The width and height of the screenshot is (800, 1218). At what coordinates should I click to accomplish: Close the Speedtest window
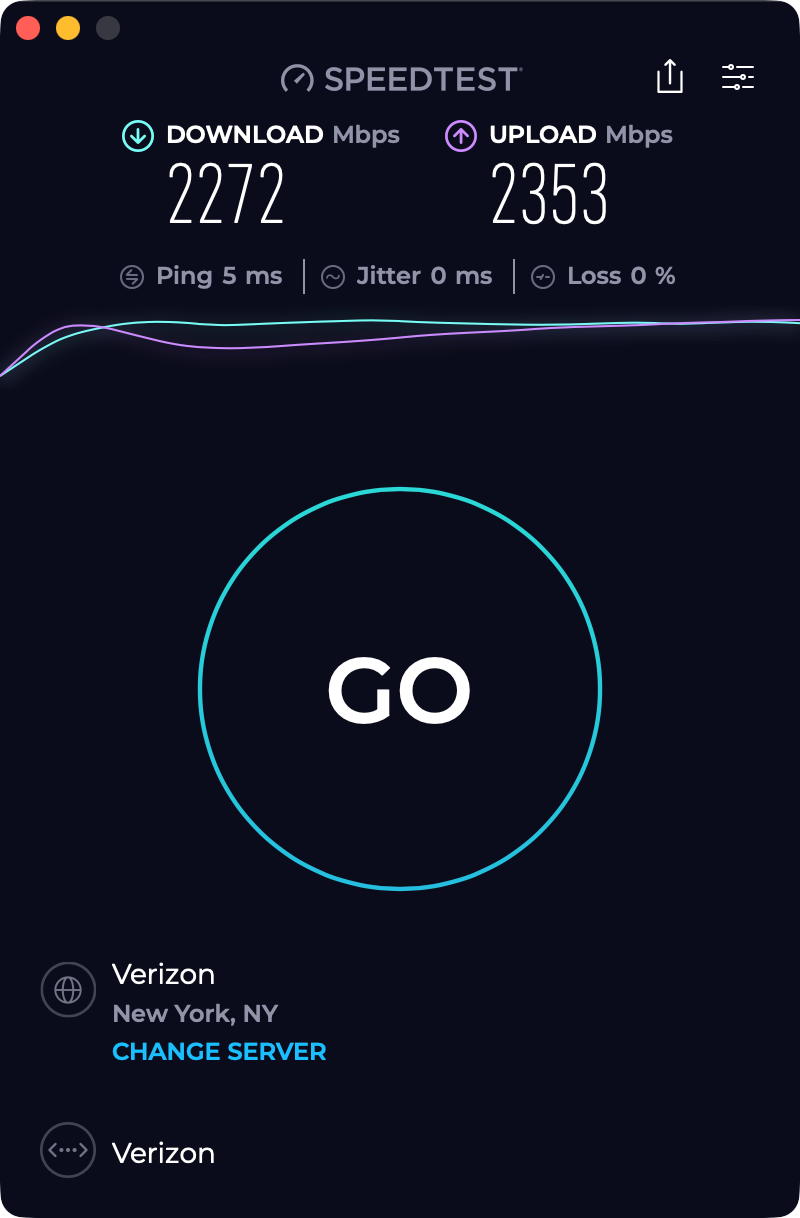point(28,28)
